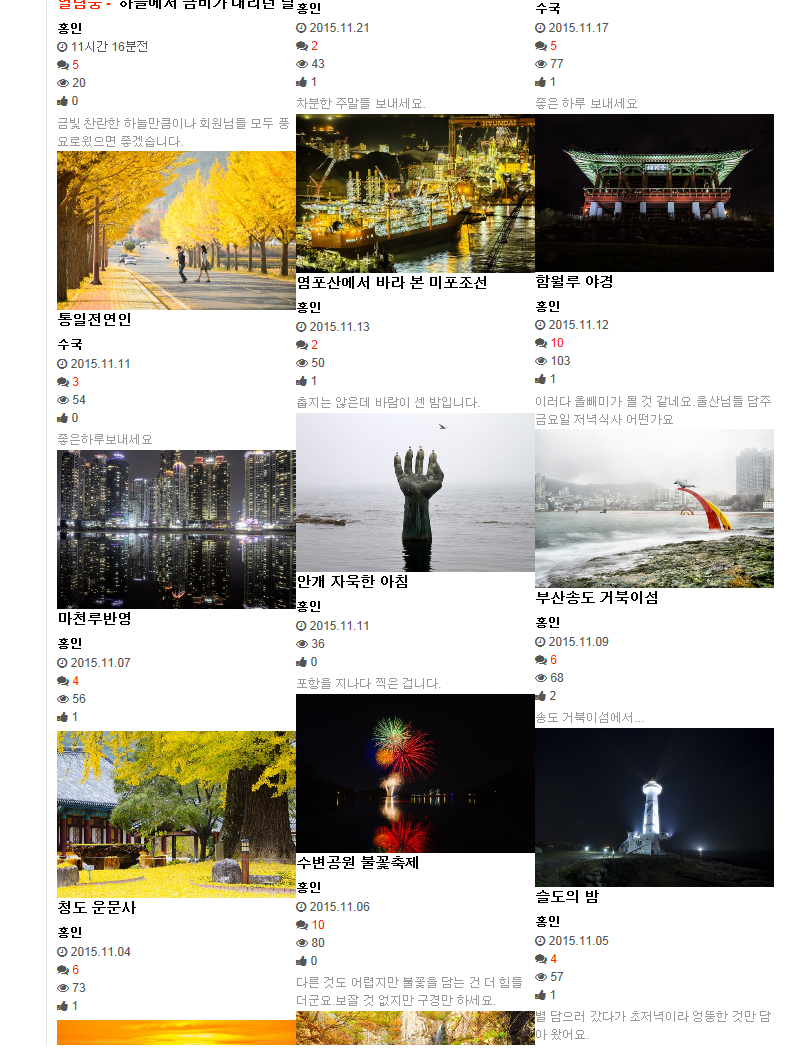The image size is (786, 1051).
Task: Open the post titled 부산송도 거북이섬
Action: (597, 598)
